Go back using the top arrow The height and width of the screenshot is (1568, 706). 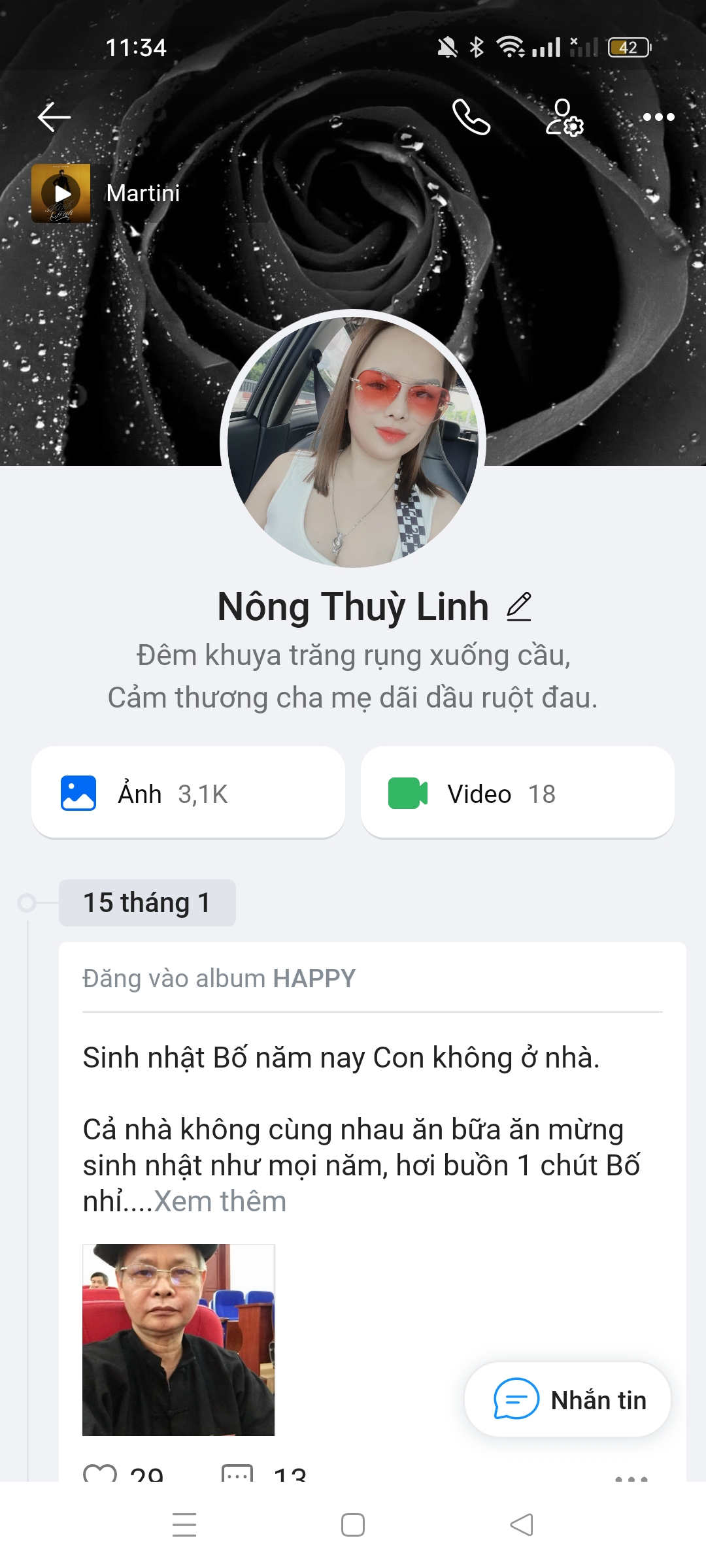[x=54, y=118]
